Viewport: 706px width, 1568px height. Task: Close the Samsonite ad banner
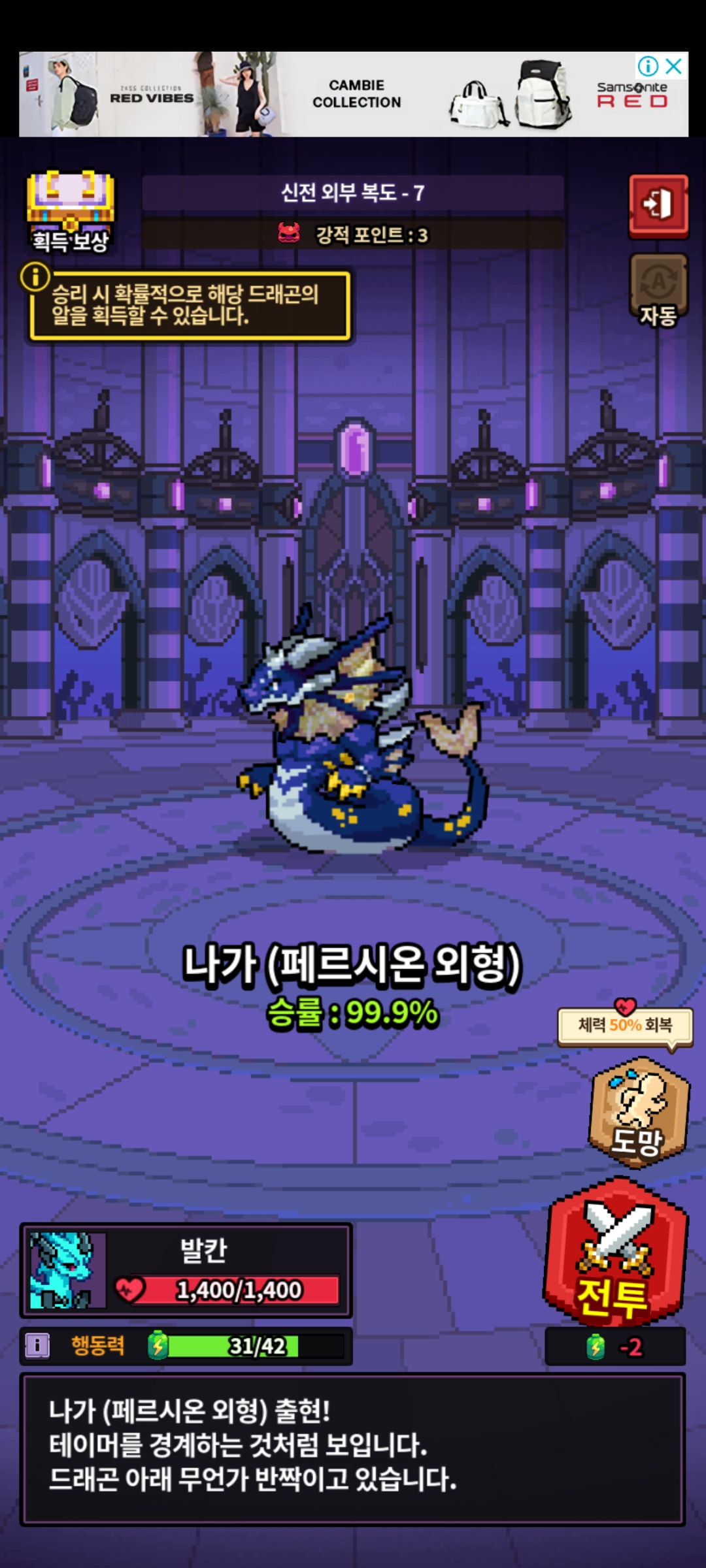click(x=674, y=66)
